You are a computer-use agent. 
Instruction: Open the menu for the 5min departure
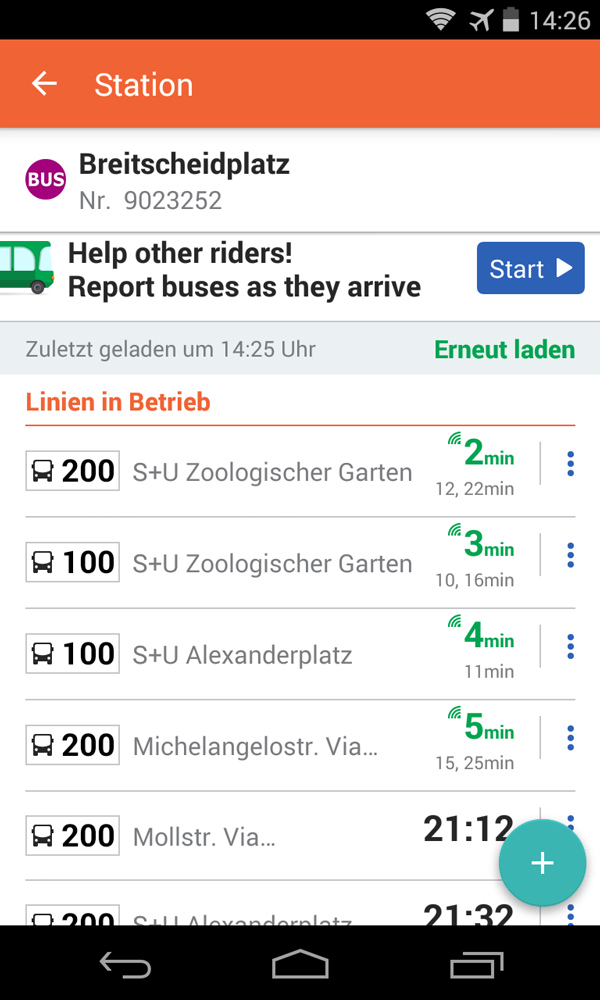(x=570, y=738)
